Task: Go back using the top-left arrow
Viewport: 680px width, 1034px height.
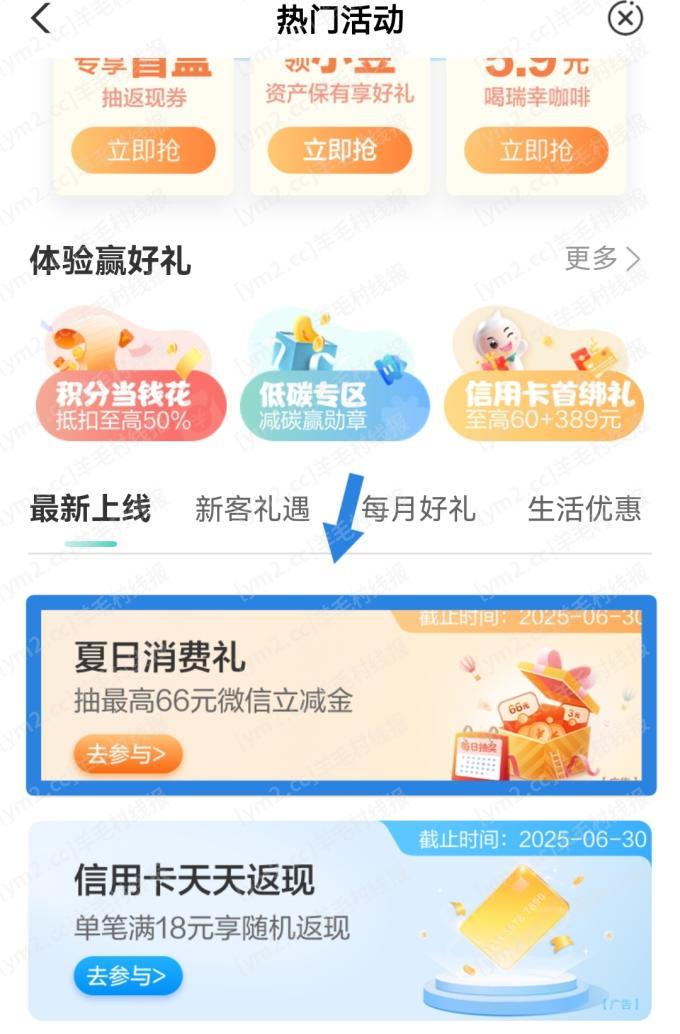Action: [x=41, y=19]
